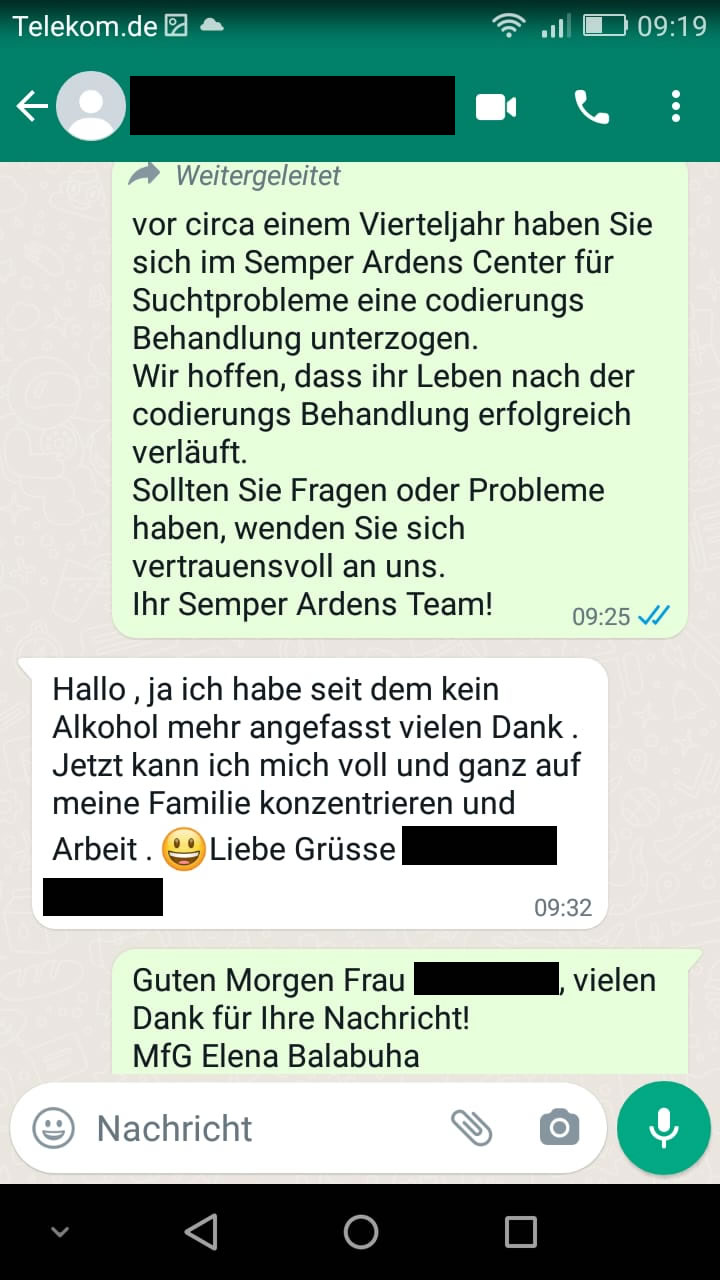Open the camera from message bar

pos(559,1129)
